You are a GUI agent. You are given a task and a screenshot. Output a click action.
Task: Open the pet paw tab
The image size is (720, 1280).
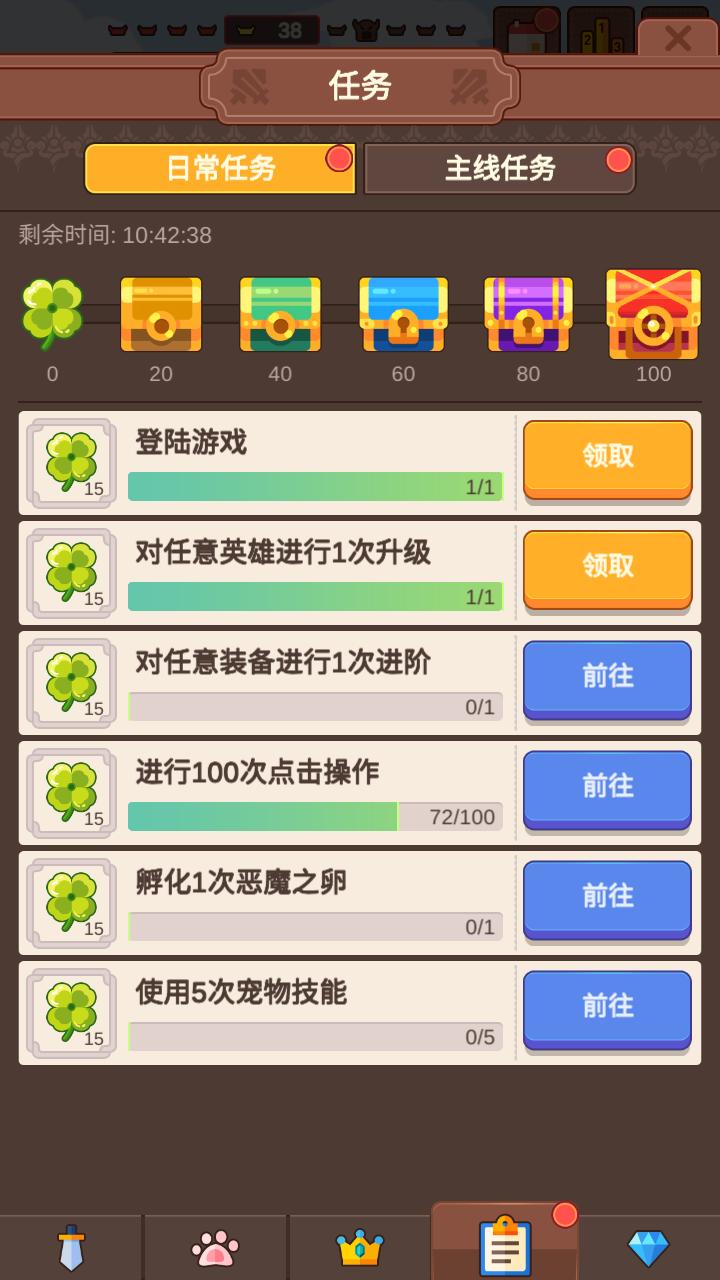[215, 1248]
